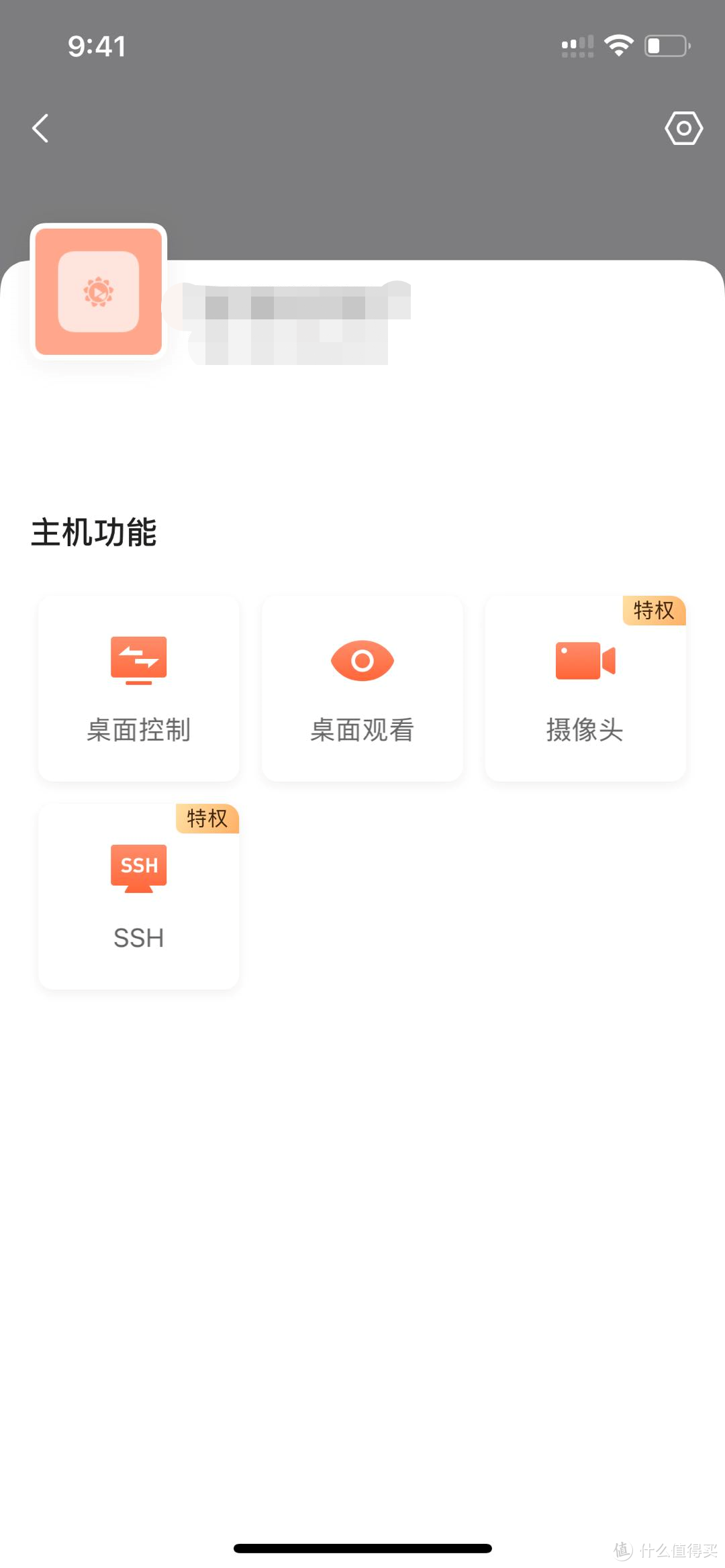Tap the home indicator bar at screen bottom
Image resolution: width=725 pixels, height=1568 pixels.
click(362, 1547)
